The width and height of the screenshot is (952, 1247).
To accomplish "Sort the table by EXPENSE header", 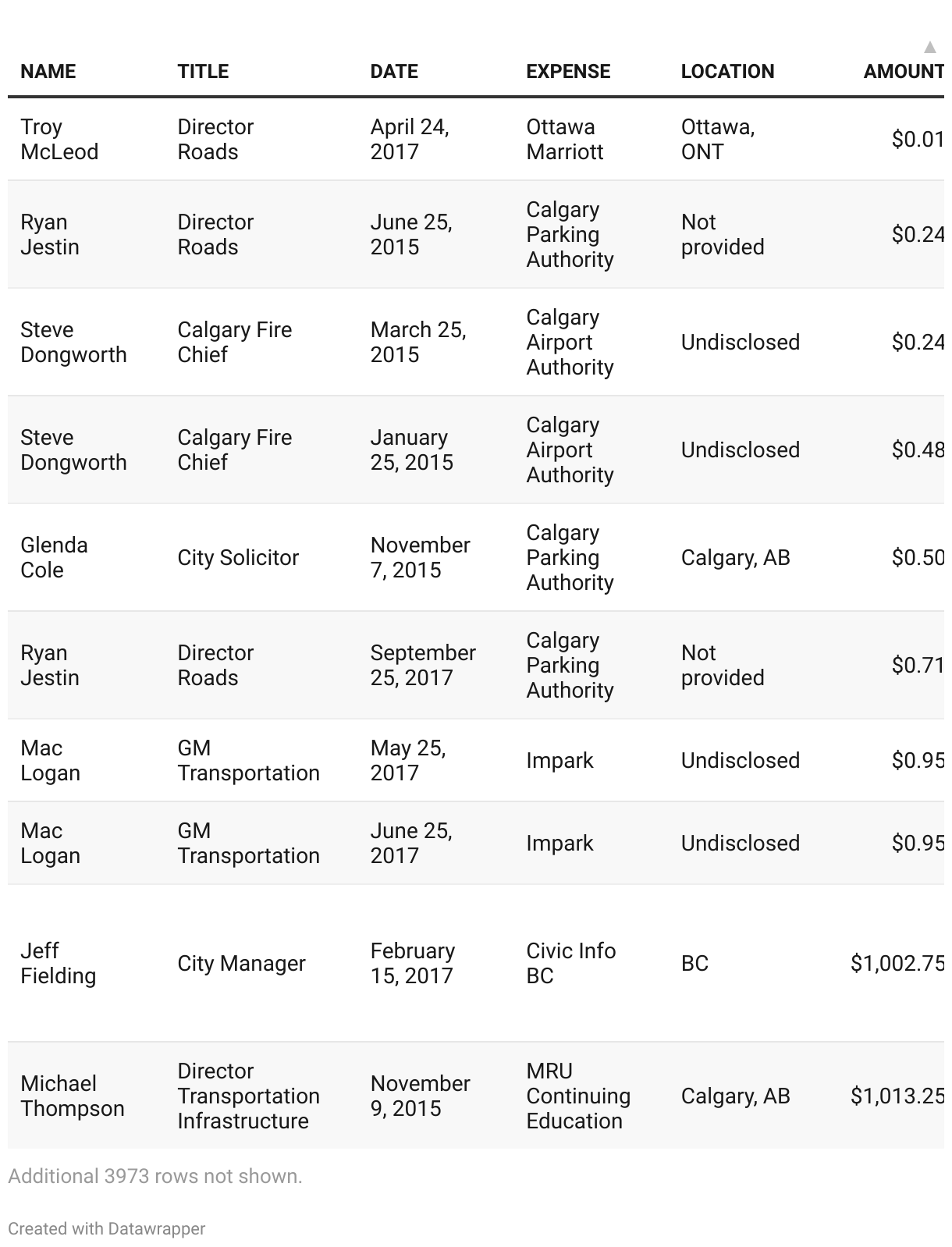I will 568,71.
